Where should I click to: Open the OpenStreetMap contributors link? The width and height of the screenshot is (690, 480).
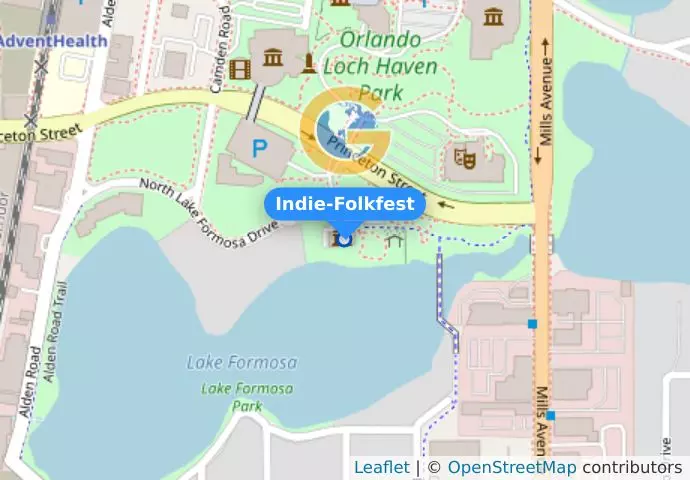(x=511, y=467)
